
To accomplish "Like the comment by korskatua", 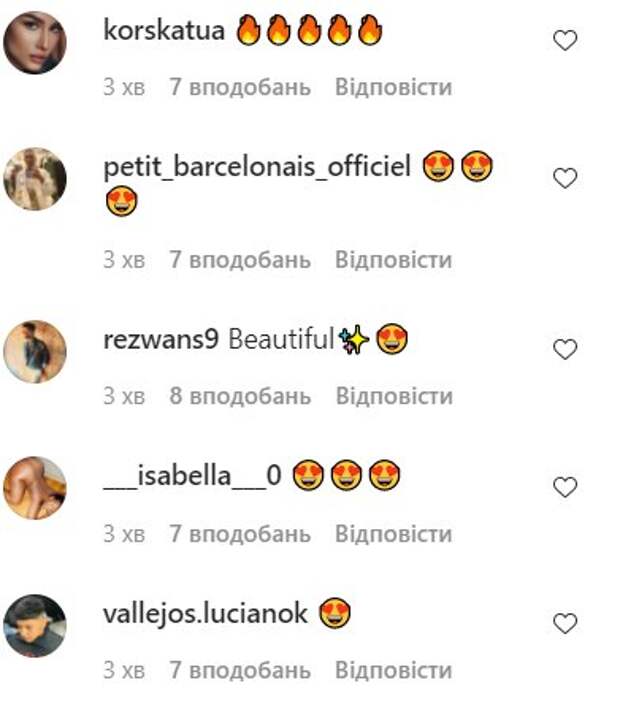I will [x=565, y=41].
